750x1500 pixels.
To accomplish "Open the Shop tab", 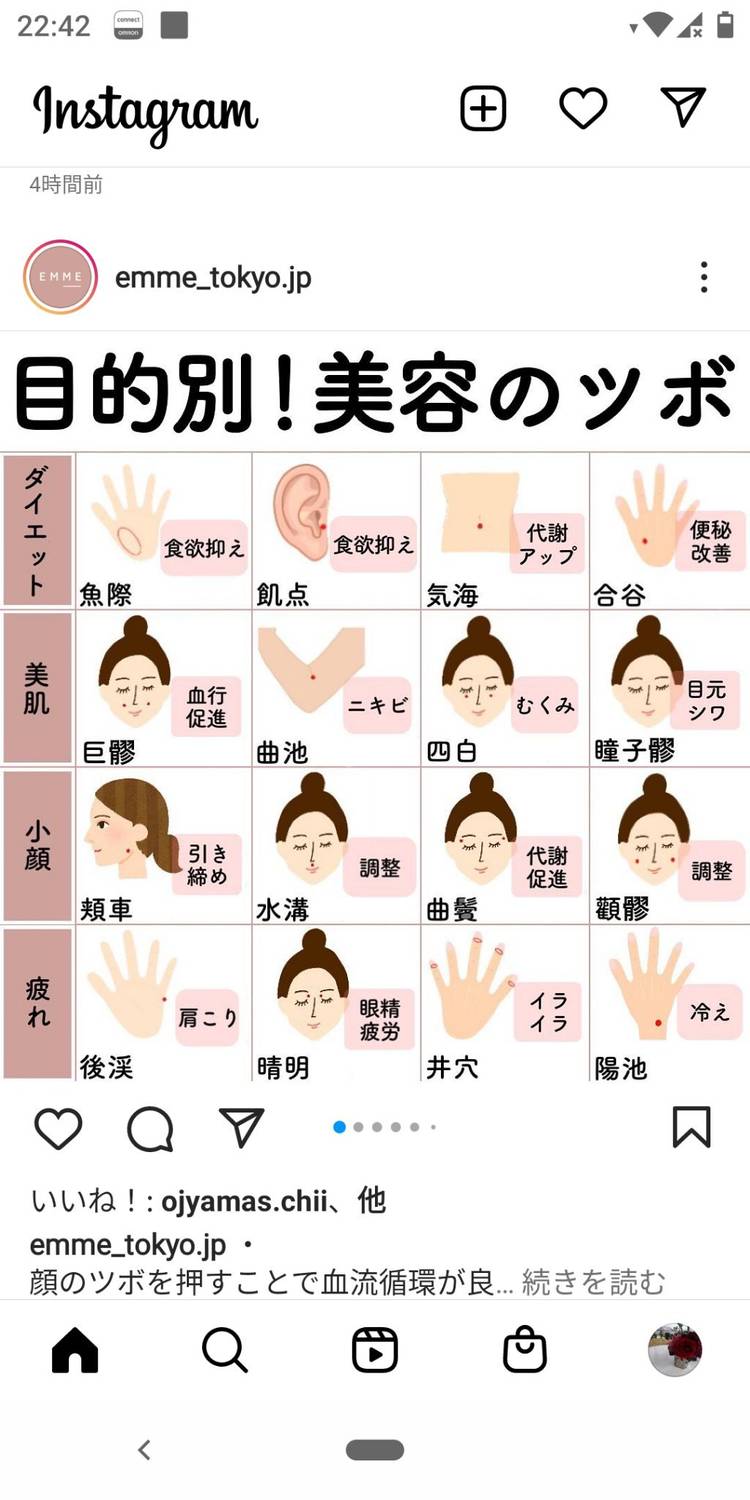I will (x=525, y=1351).
